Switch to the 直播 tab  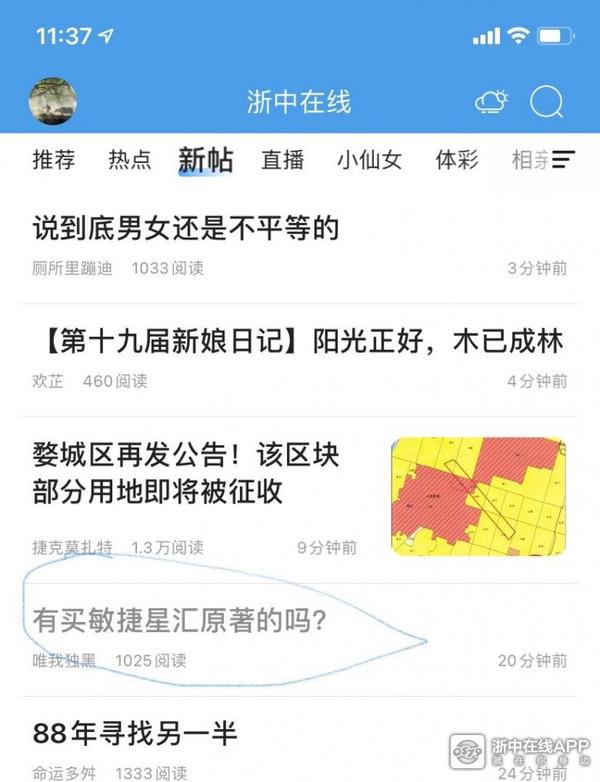coord(282,160)
